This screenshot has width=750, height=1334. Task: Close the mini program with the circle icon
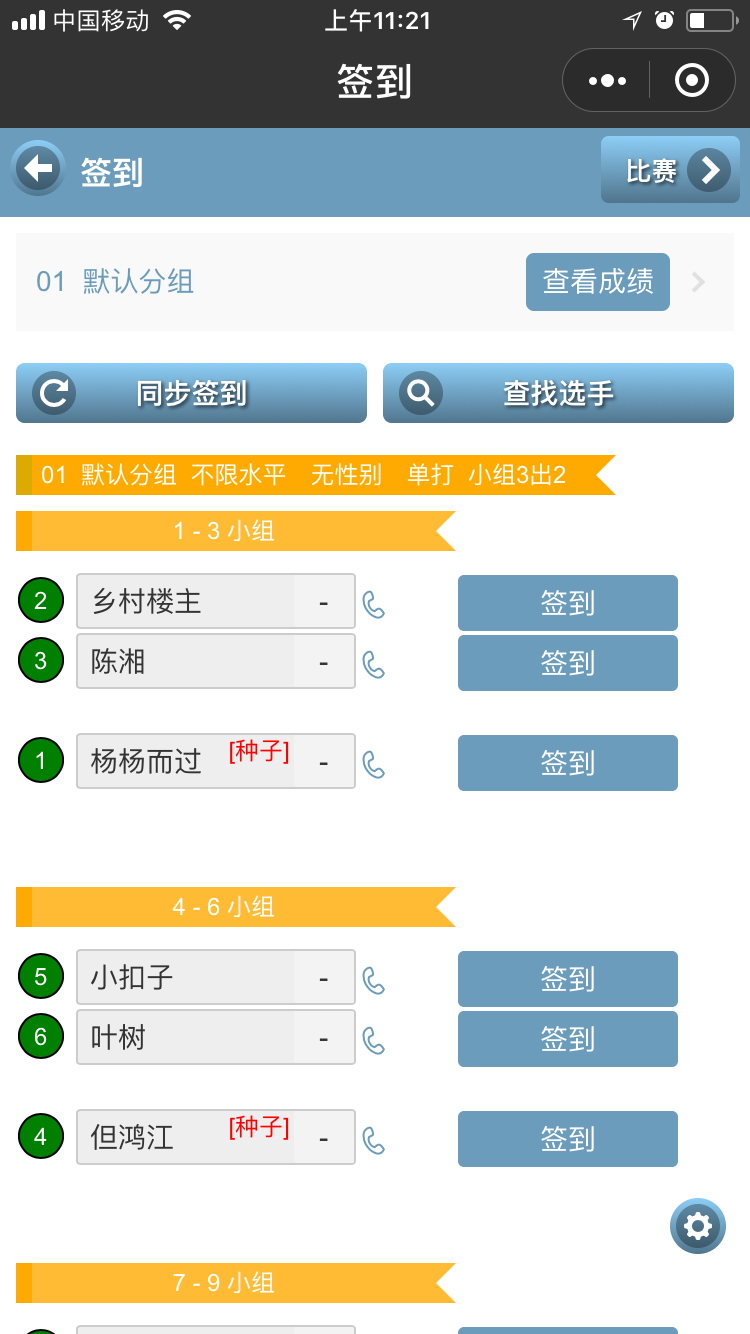[692, 80]
